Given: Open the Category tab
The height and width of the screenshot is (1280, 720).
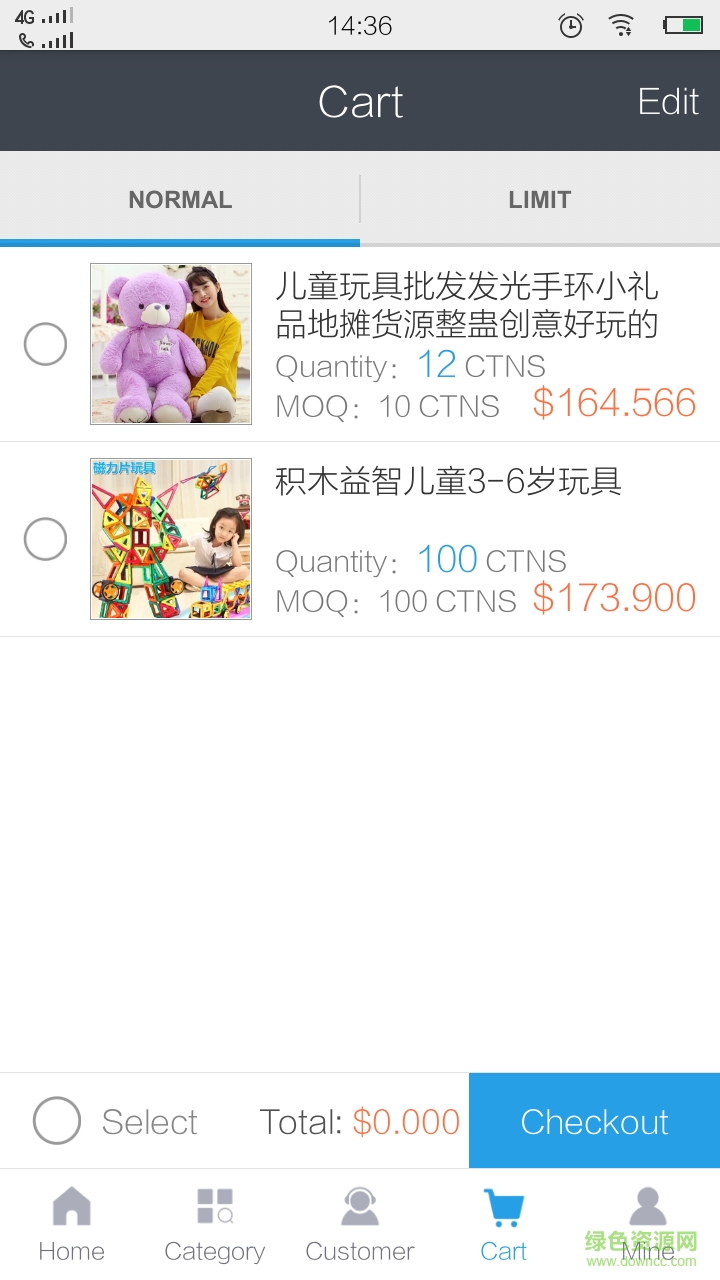Looking at the screenshot, I should click(215, 1224).
